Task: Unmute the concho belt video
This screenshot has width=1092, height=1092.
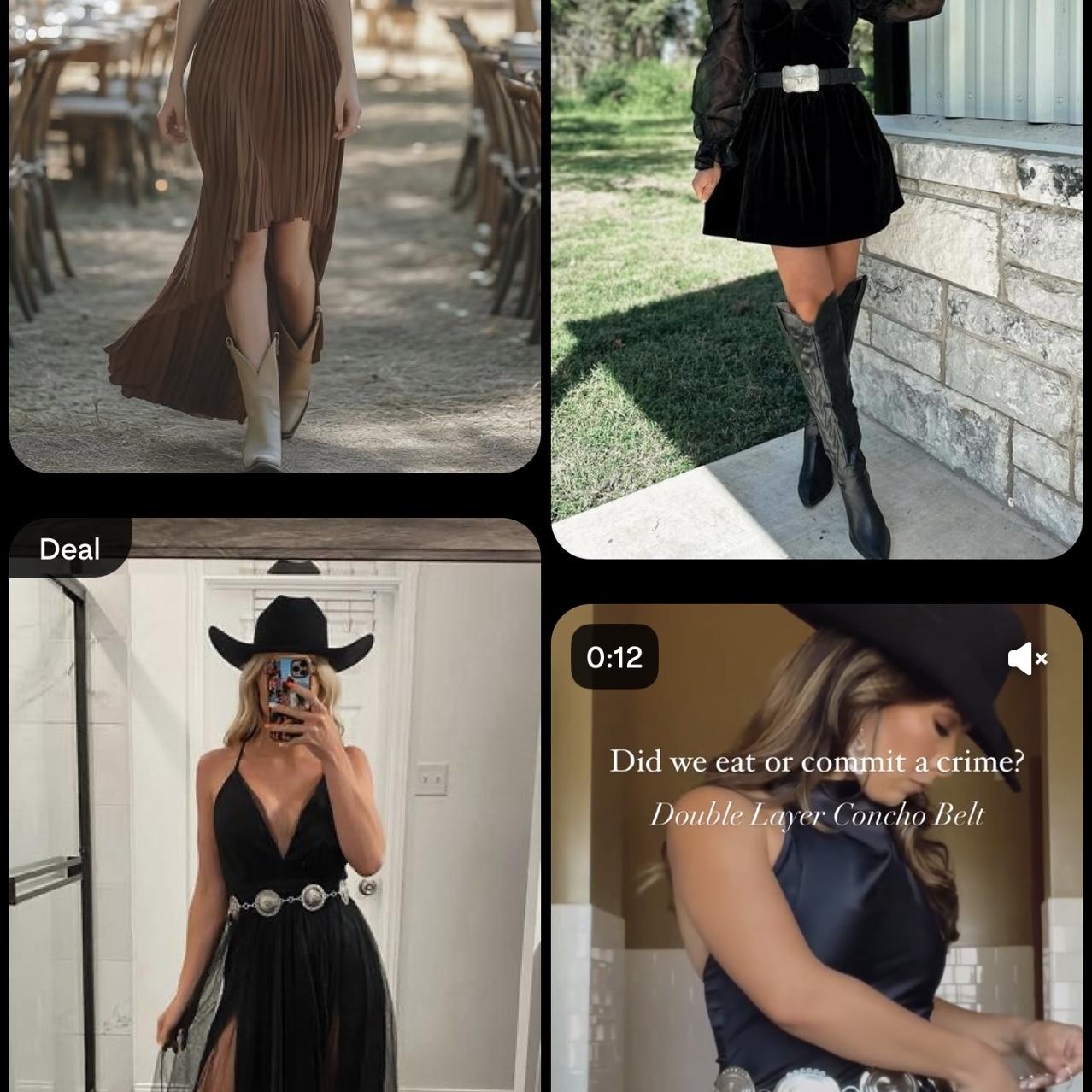Action: click(x=1027, y=659)
